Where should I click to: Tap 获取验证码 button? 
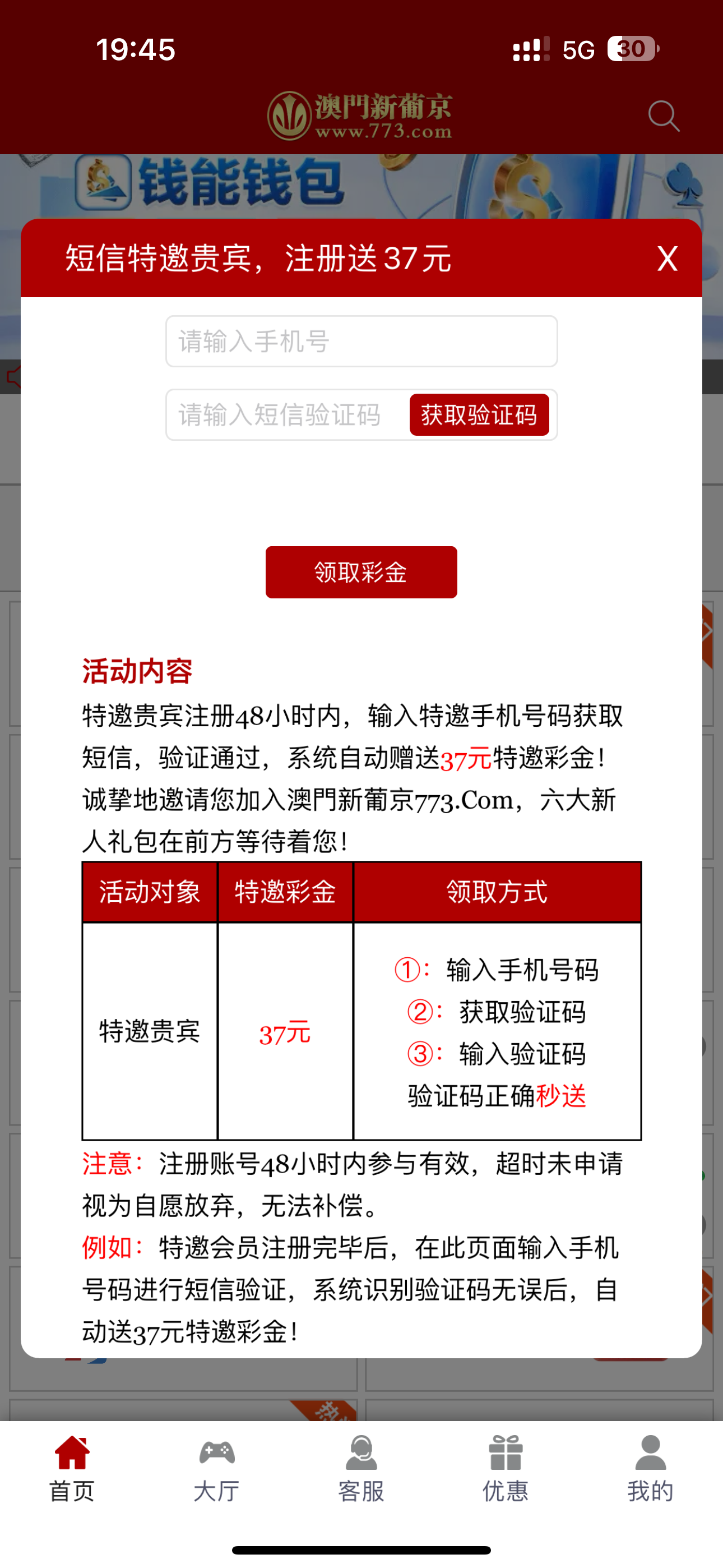479,415
